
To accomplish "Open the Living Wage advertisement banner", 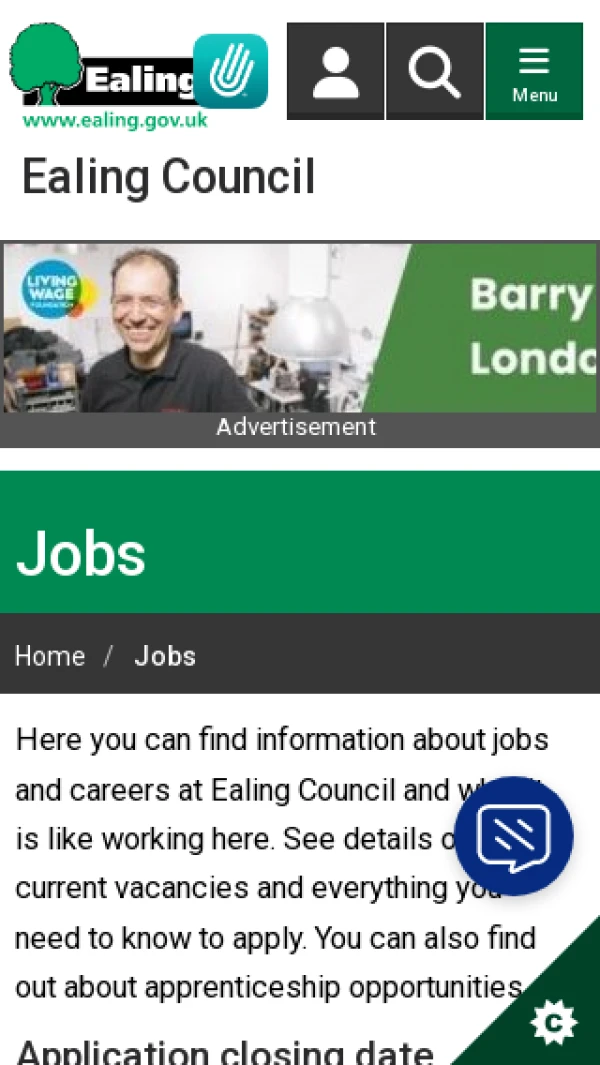I will pos(300,328).
